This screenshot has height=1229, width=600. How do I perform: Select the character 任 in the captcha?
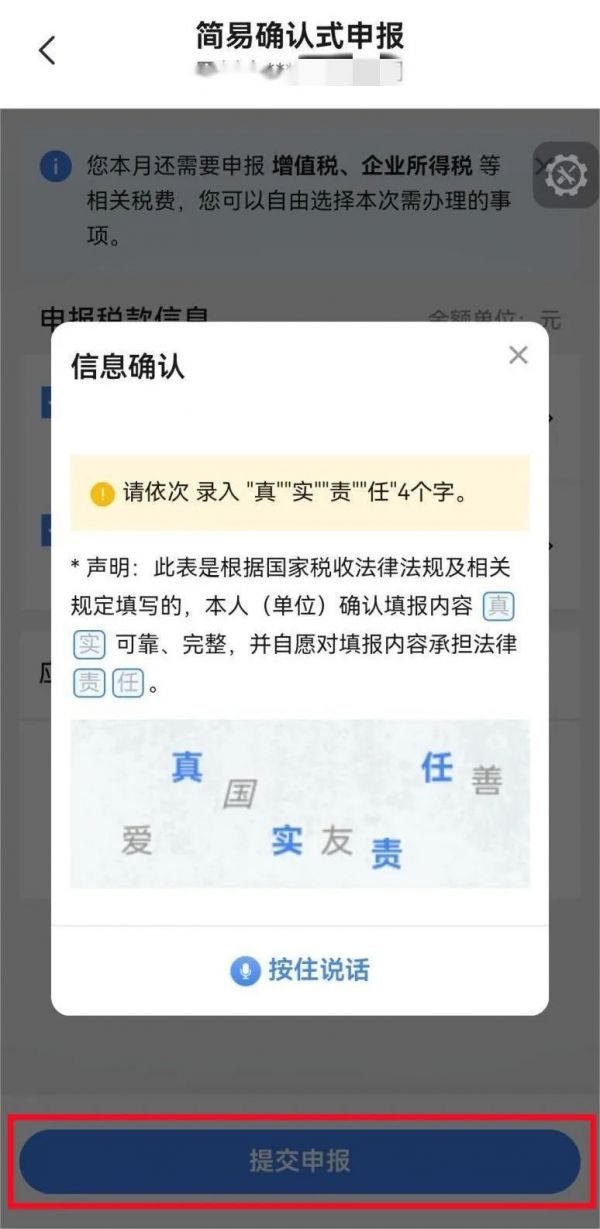437,768
